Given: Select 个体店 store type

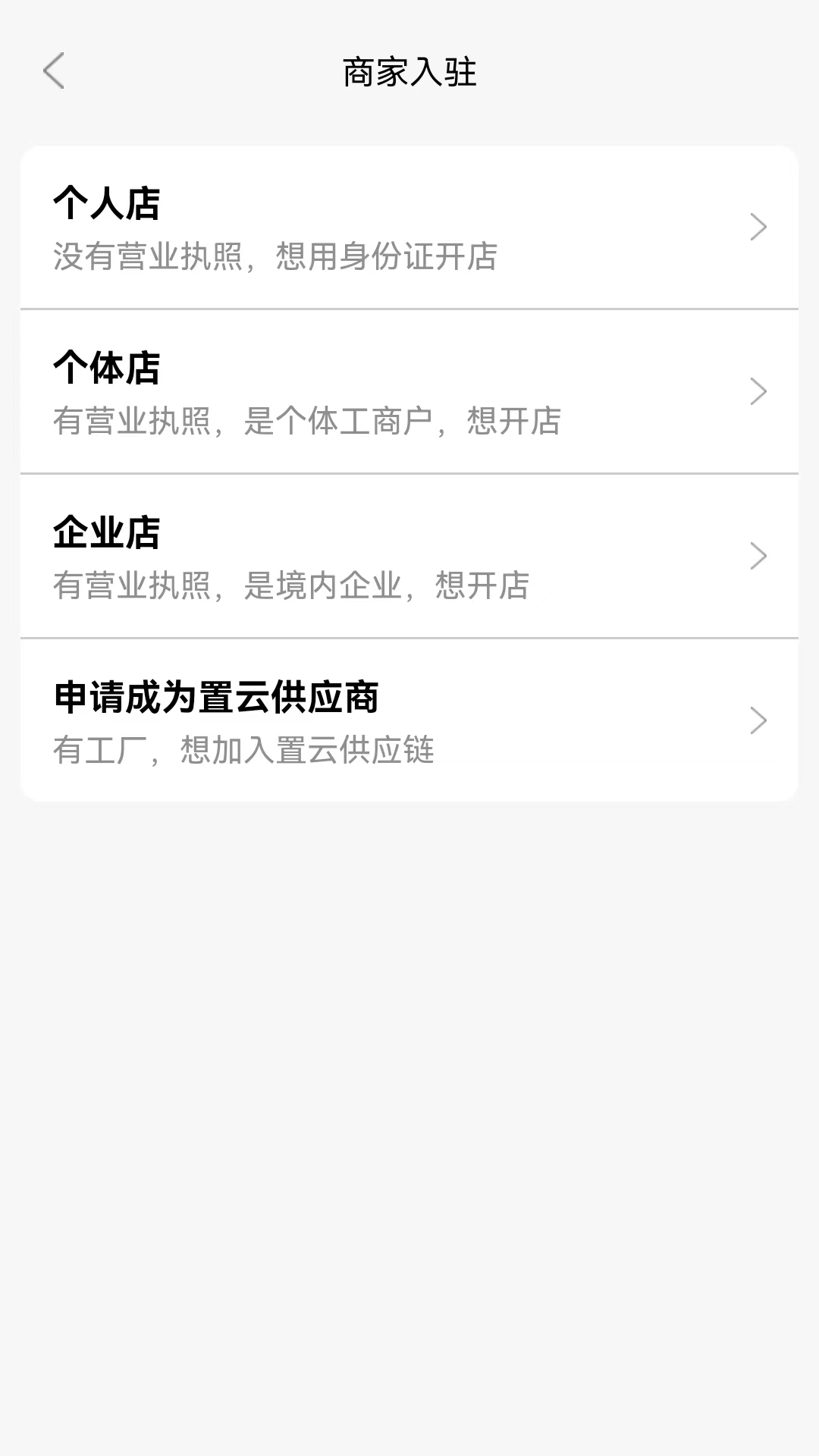Looking at the screenshot, I should point(409,391).
